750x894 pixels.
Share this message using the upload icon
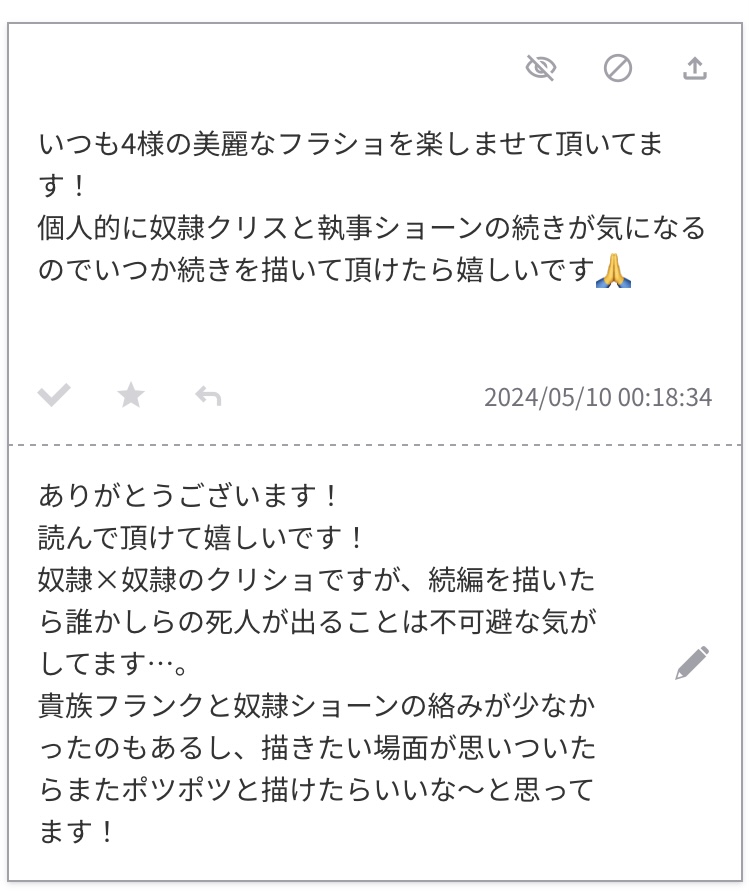[x=695, y=68]
